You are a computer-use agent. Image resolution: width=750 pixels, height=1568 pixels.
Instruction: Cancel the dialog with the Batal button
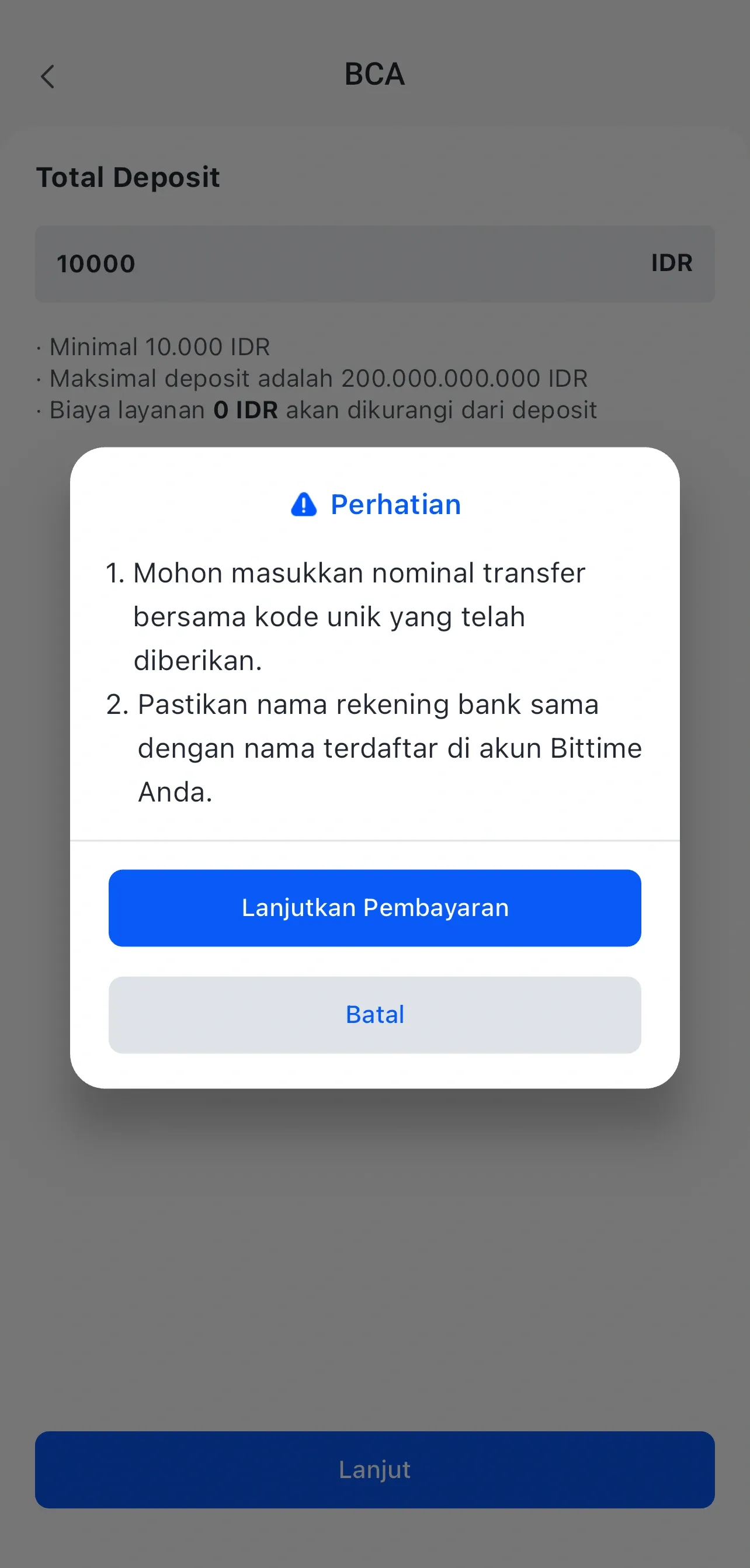(374, 1014)
